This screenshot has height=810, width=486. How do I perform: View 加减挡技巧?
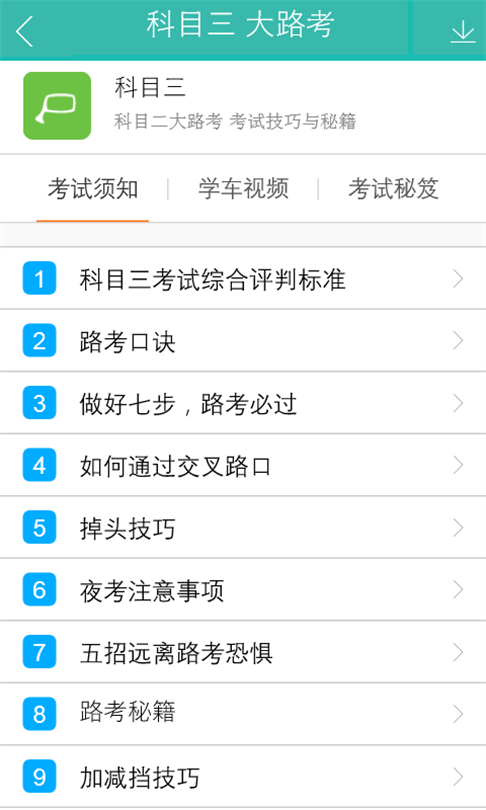pos(243,777)
